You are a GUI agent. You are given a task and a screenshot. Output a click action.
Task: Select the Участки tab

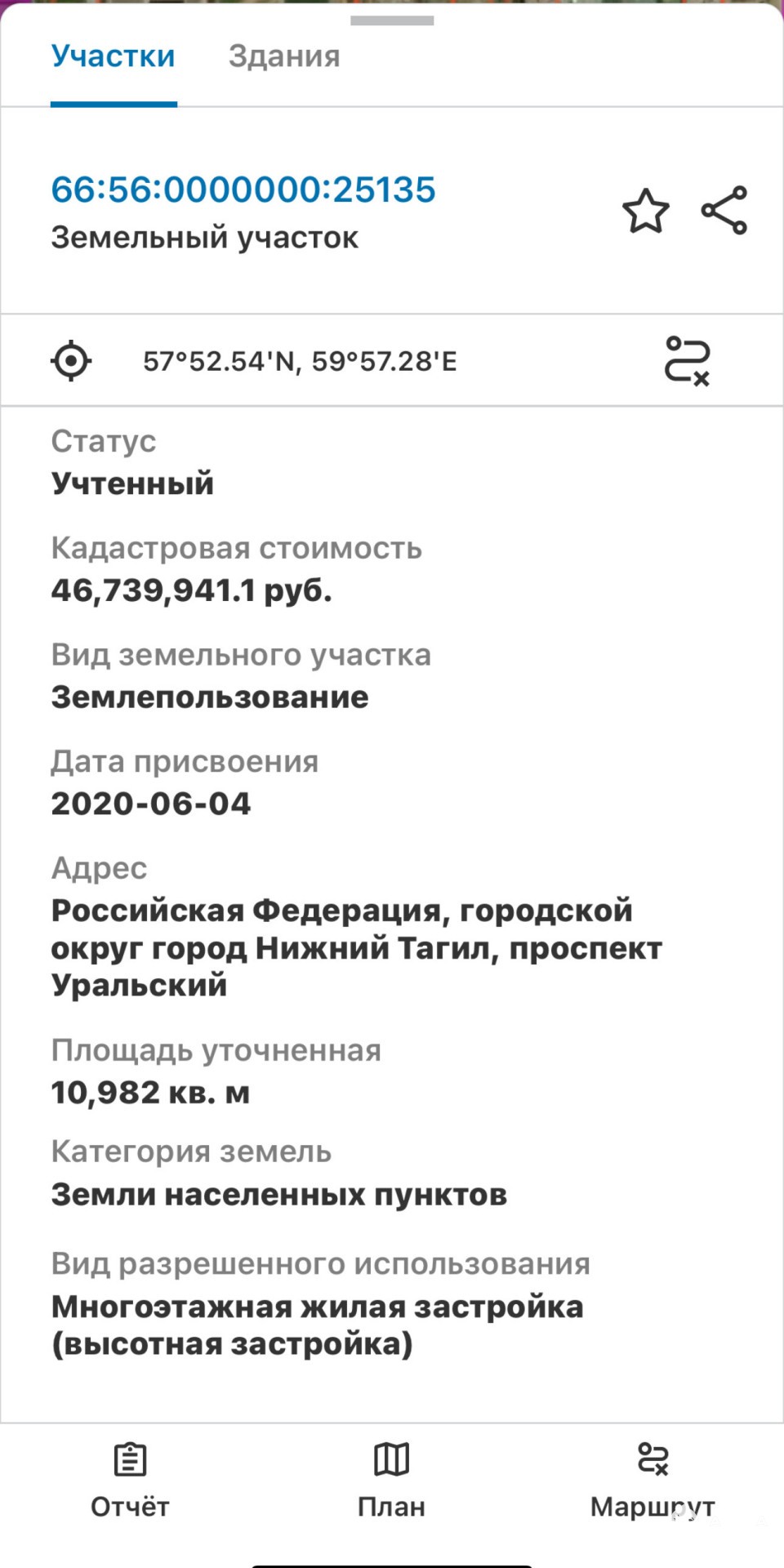114,56
